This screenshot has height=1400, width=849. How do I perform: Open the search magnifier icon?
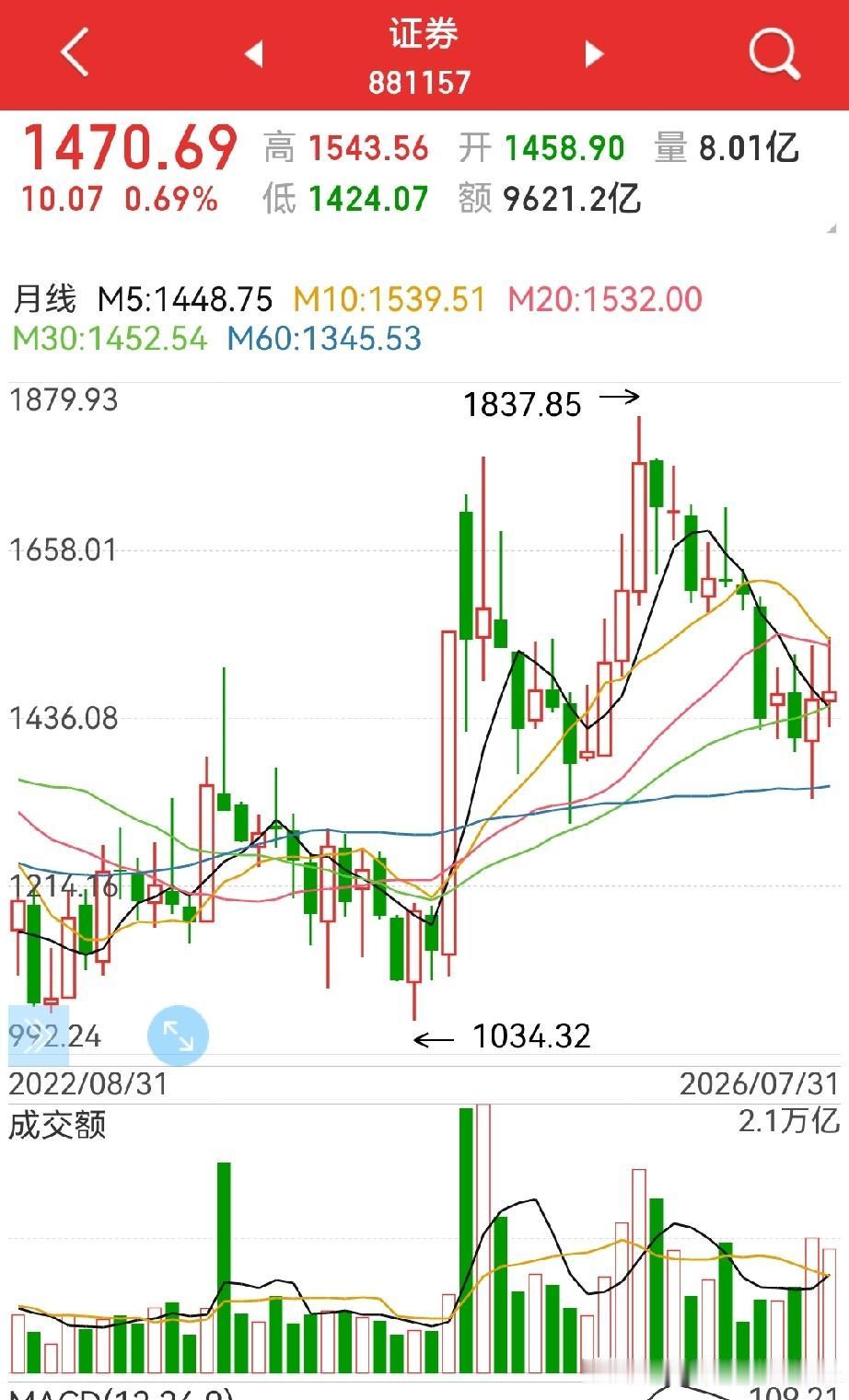(773, 53)
